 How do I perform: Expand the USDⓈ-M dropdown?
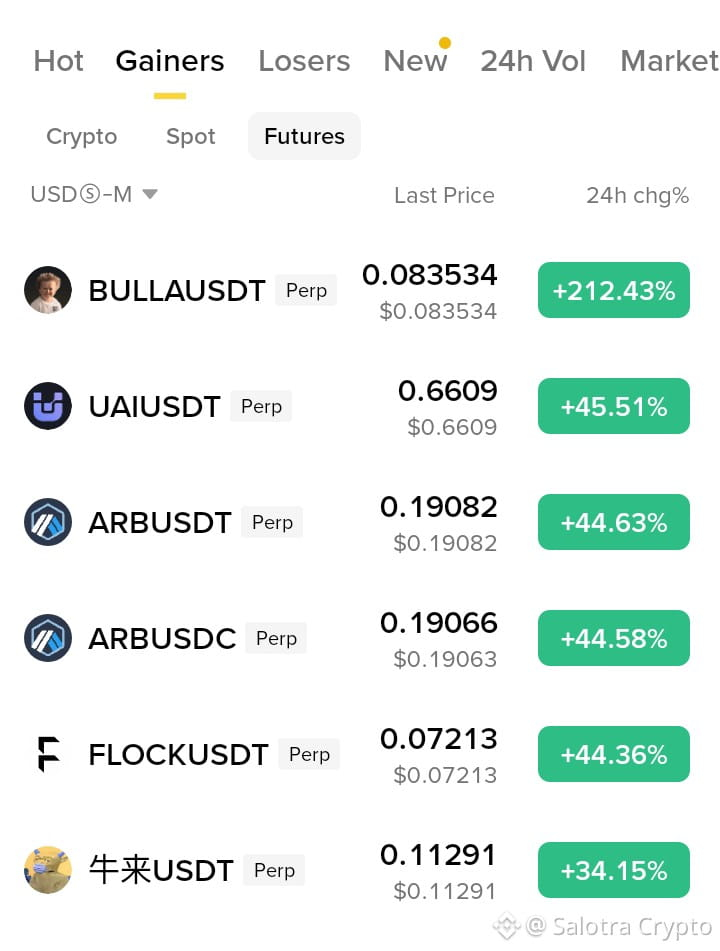click(94, 195)
